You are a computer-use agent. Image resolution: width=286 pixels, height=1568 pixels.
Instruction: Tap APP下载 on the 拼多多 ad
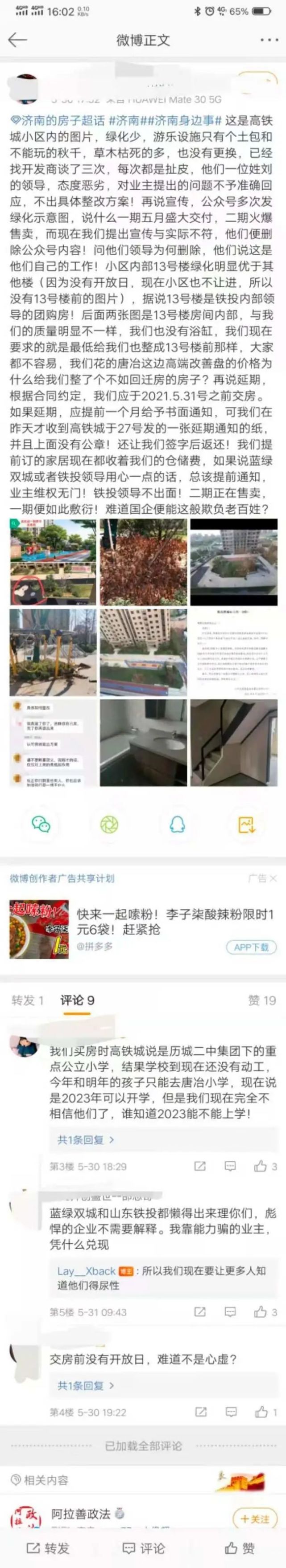coord(251,947)
